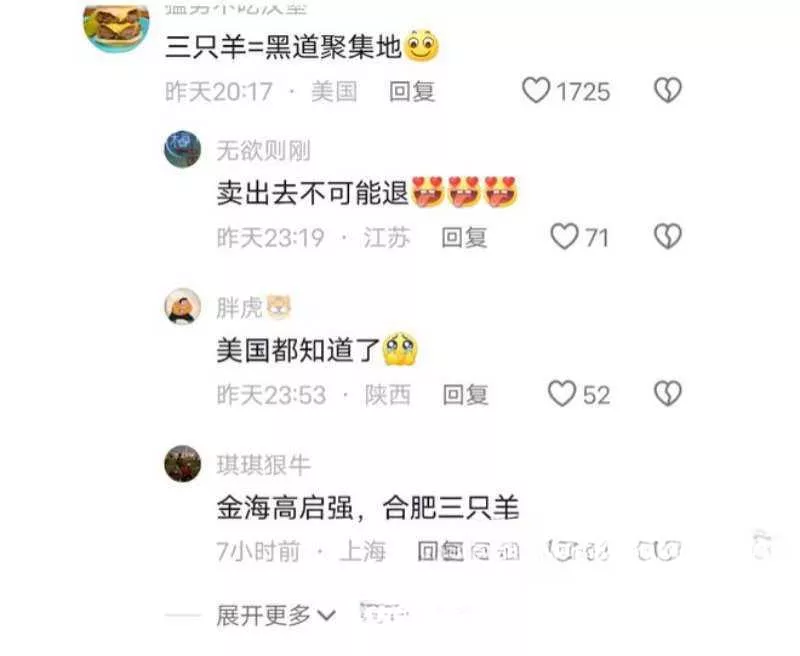The height and width of the screenshot is (656, 800).
Task: Like 无欲则刚's comment
Action: click(565, 237)
